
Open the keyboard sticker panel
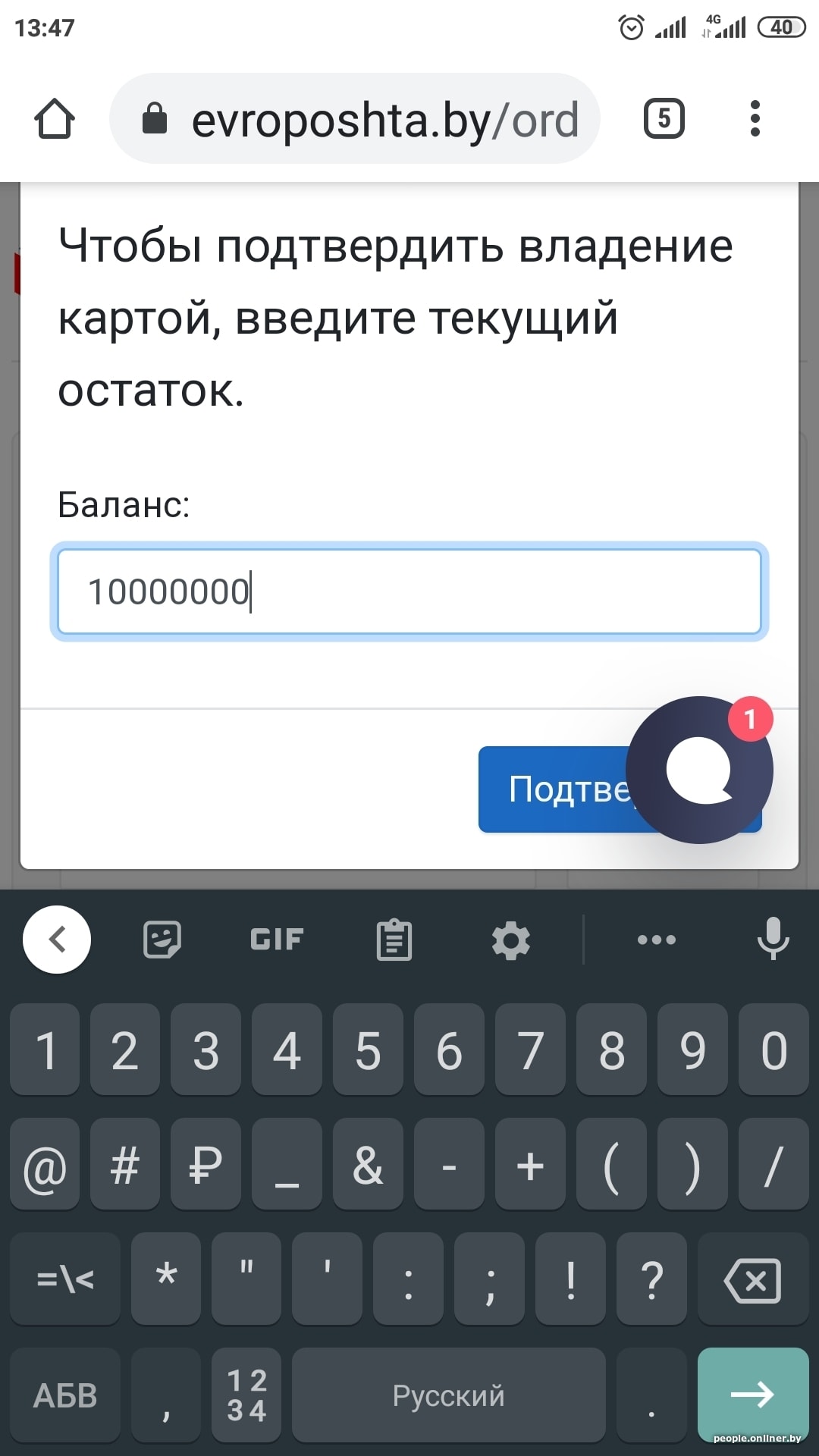[162, 940]
